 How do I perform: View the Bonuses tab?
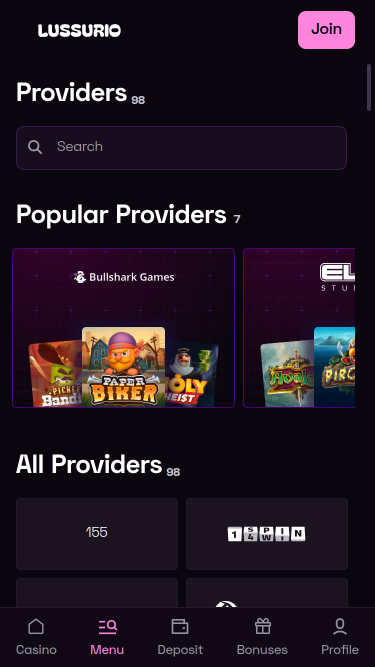coord(262,637)
